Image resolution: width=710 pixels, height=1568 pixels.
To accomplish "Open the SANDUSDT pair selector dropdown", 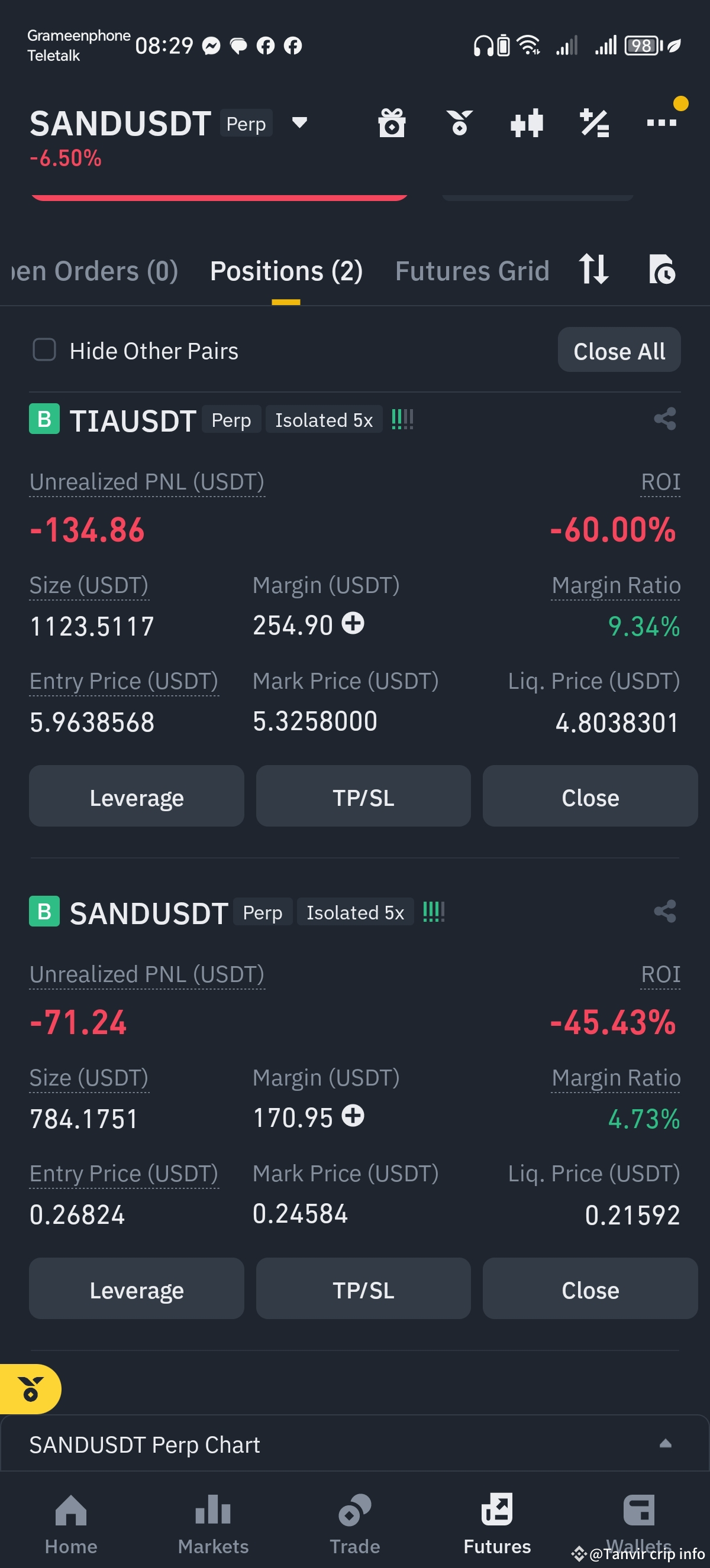I will [299, 123].
